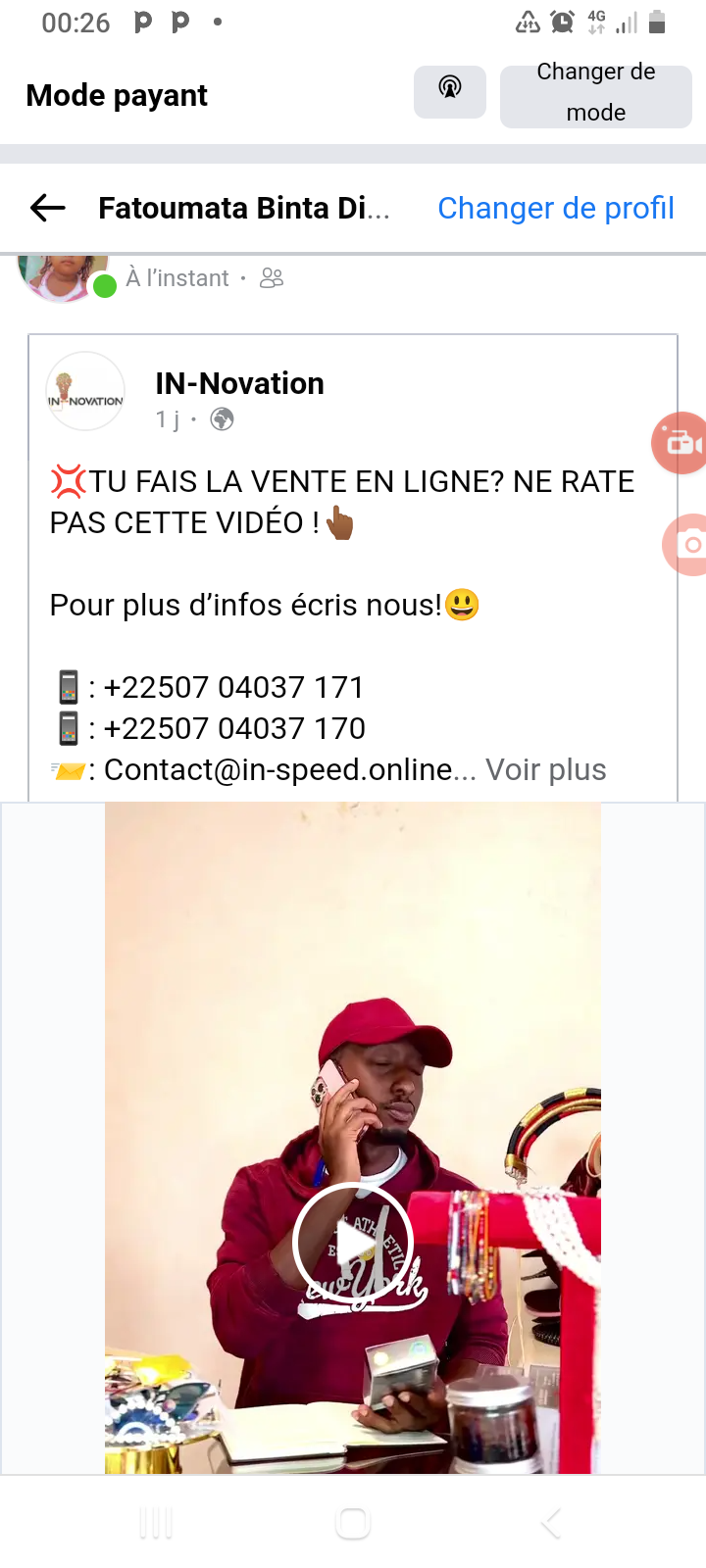Open Fatoumata's profile picture

point(61,277)
